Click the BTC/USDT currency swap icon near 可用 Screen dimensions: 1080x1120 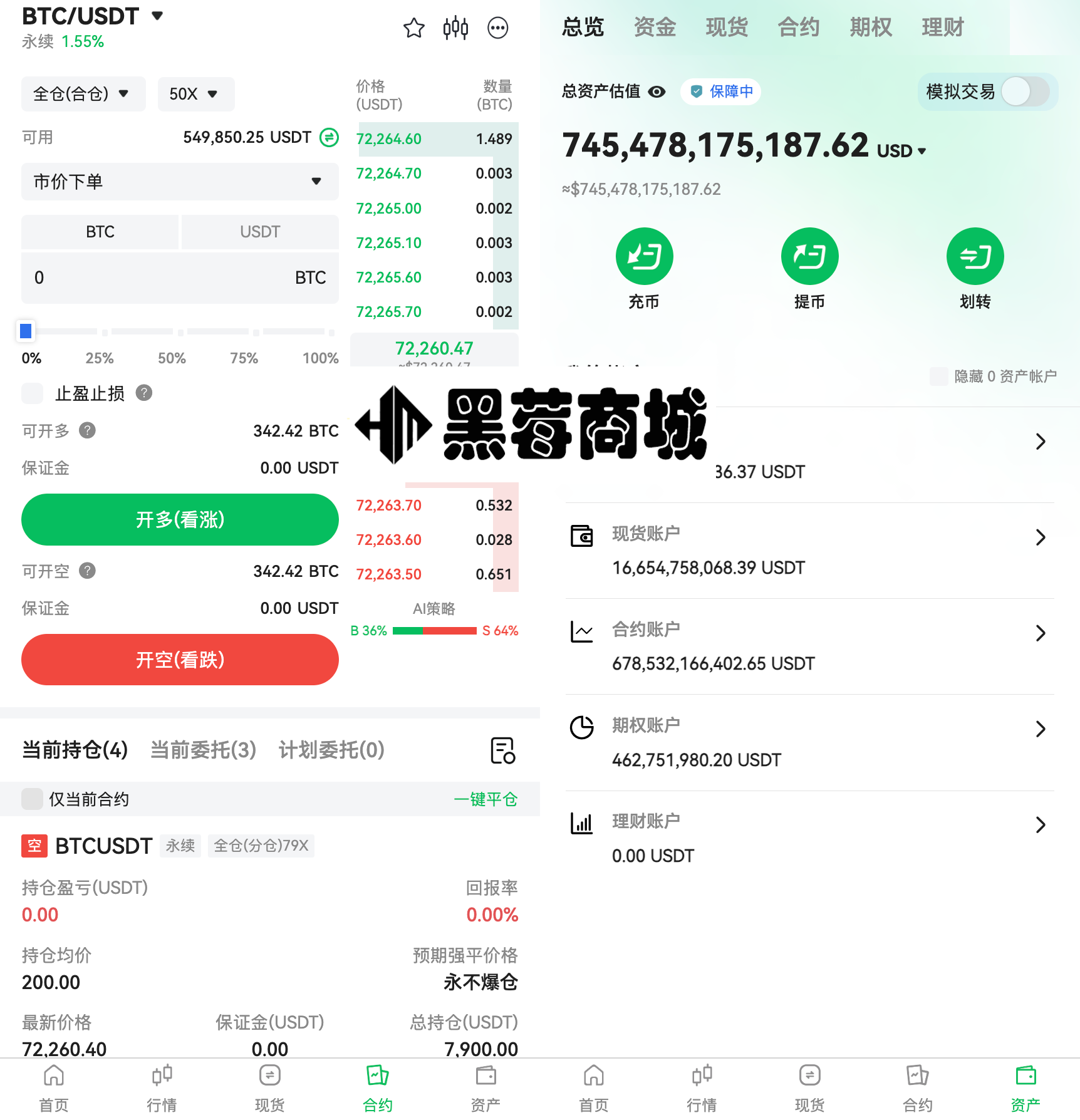click(x=329, y=137)
